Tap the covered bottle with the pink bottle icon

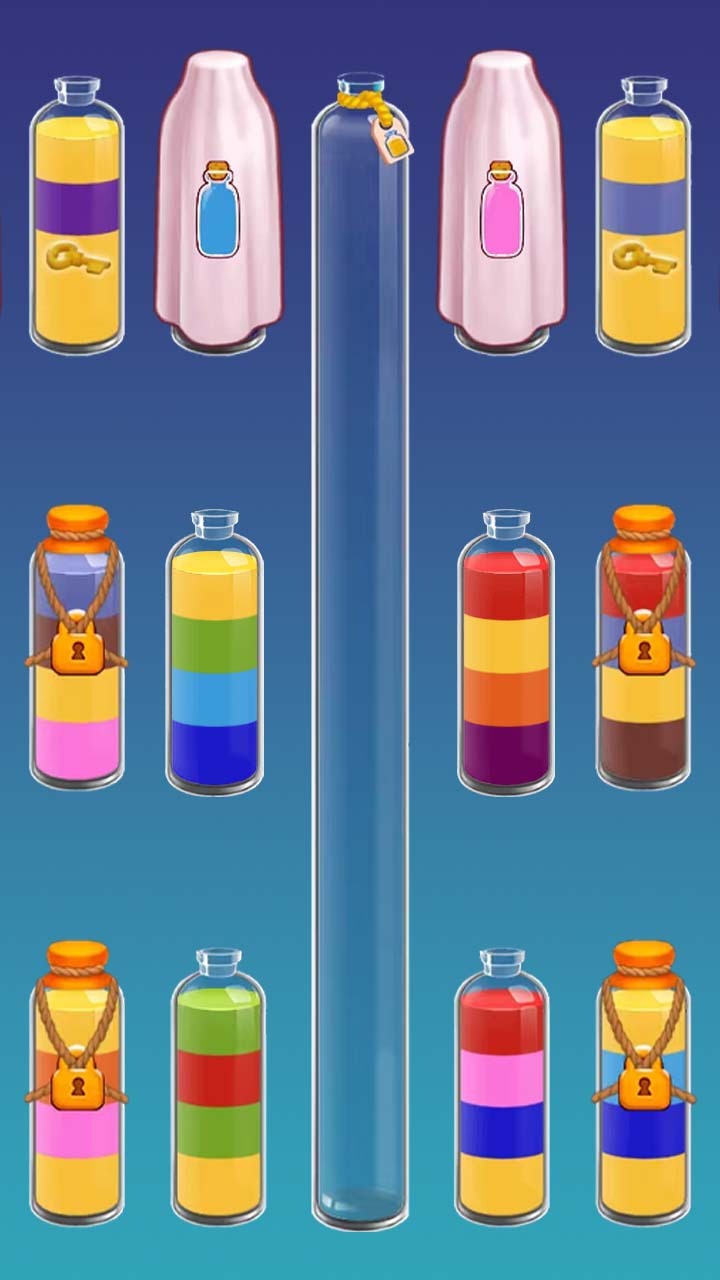pyautogui.click(x=501, y=202)
